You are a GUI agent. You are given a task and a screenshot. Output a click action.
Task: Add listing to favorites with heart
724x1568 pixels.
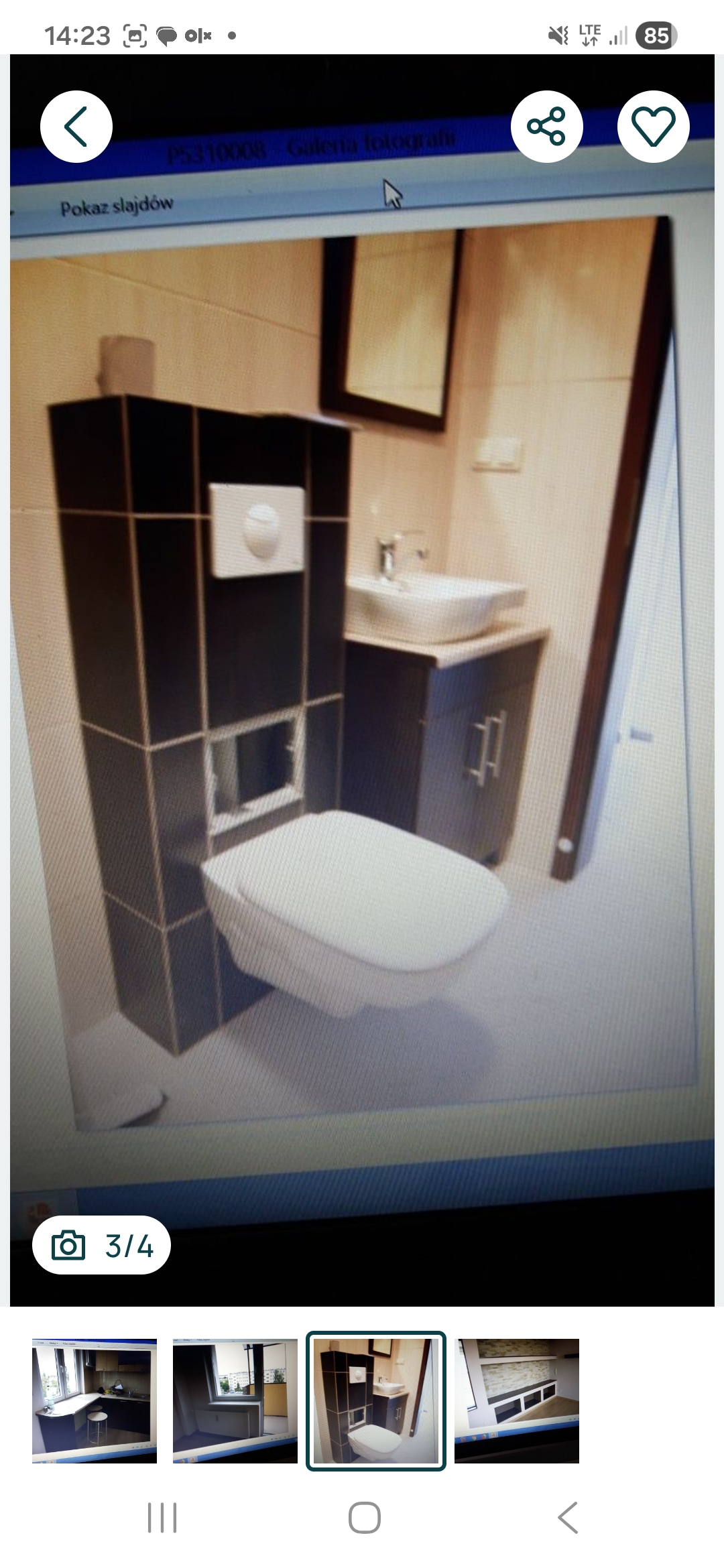[x=653, y=126]
